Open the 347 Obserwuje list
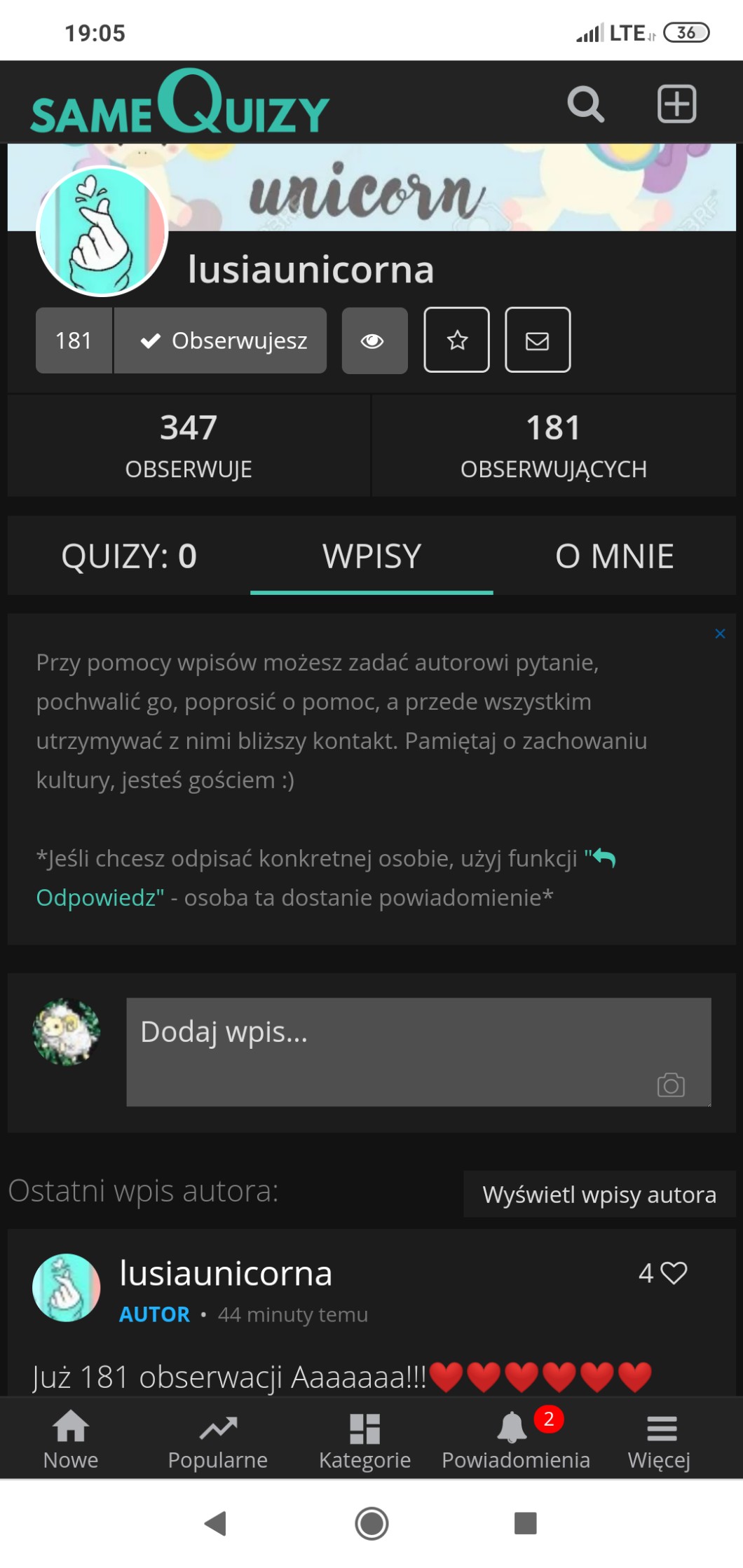 tap(189, 446)
